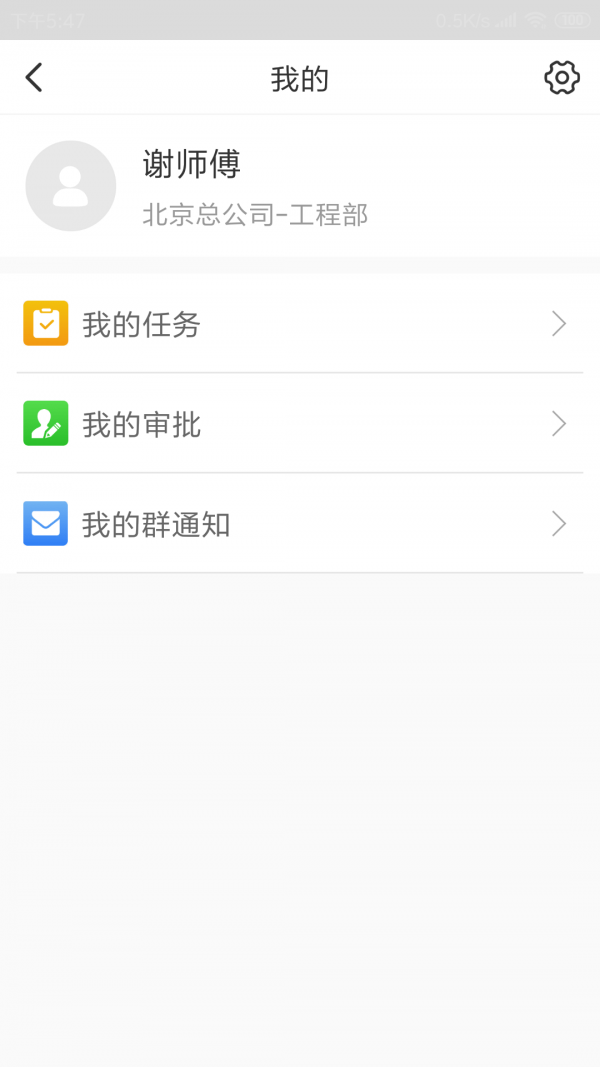Open 我的群通知
The image size is (600, 1067).
[x=300, y=523]
